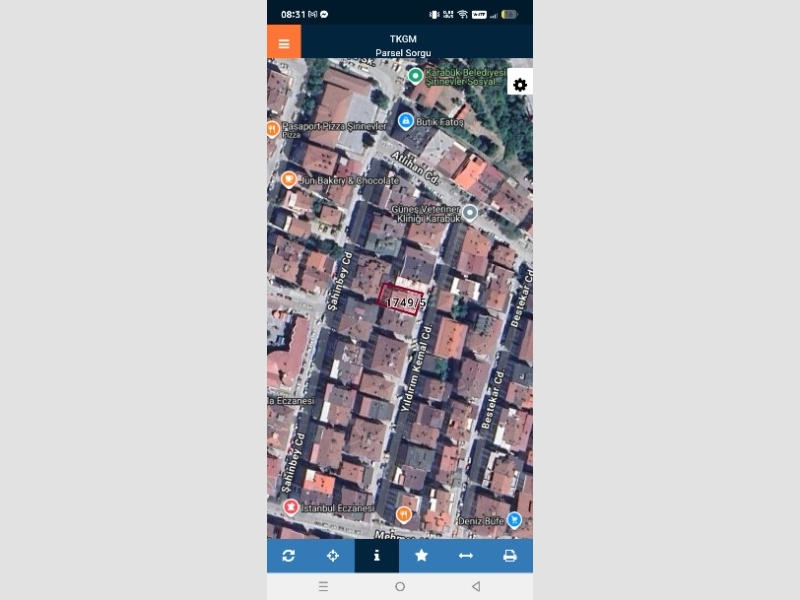Open the map settings gear
Viewport: 800px width, 600px height.
(x=520, y=85)
